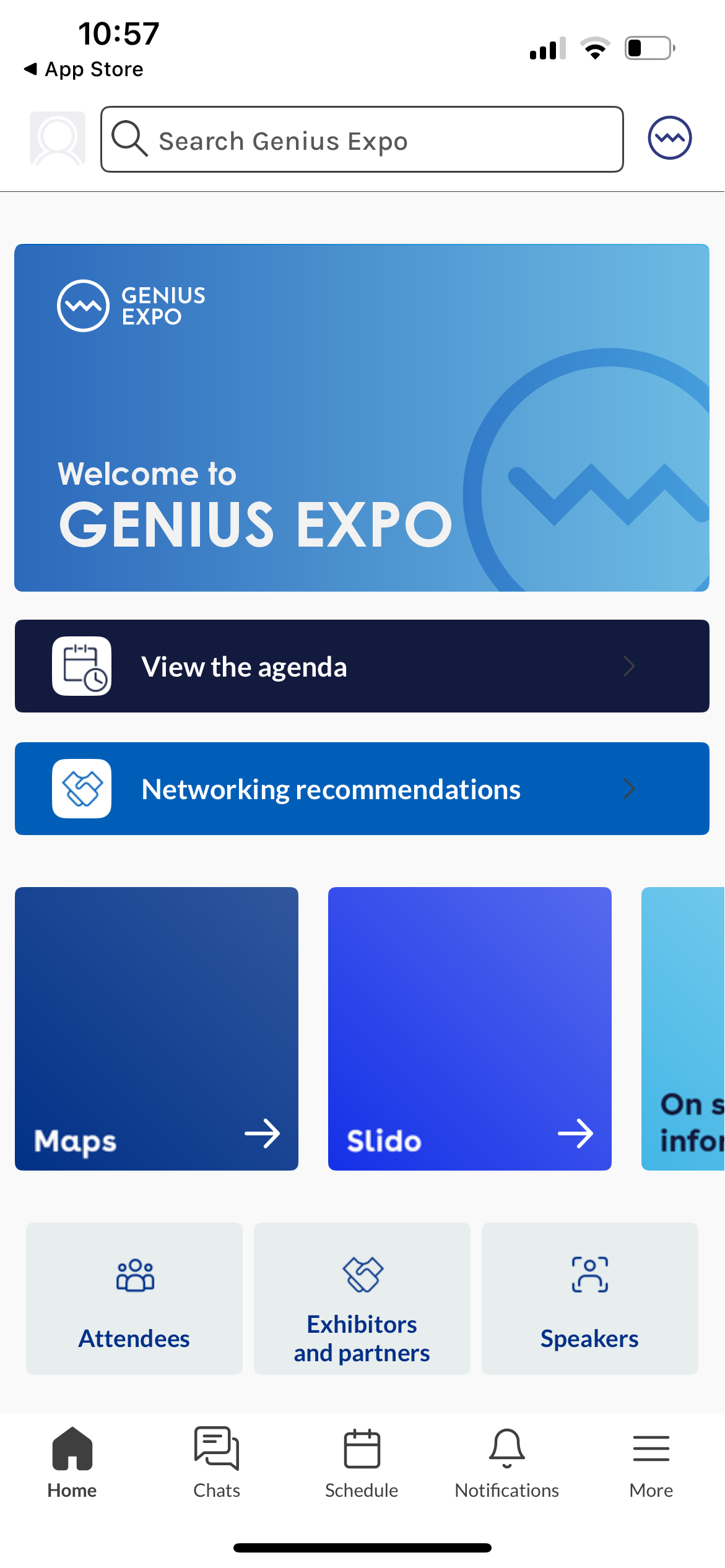View the Speakers section
Viewport: 725px width, 1568px height.
pyautogui.click(x=590, y=1299)
